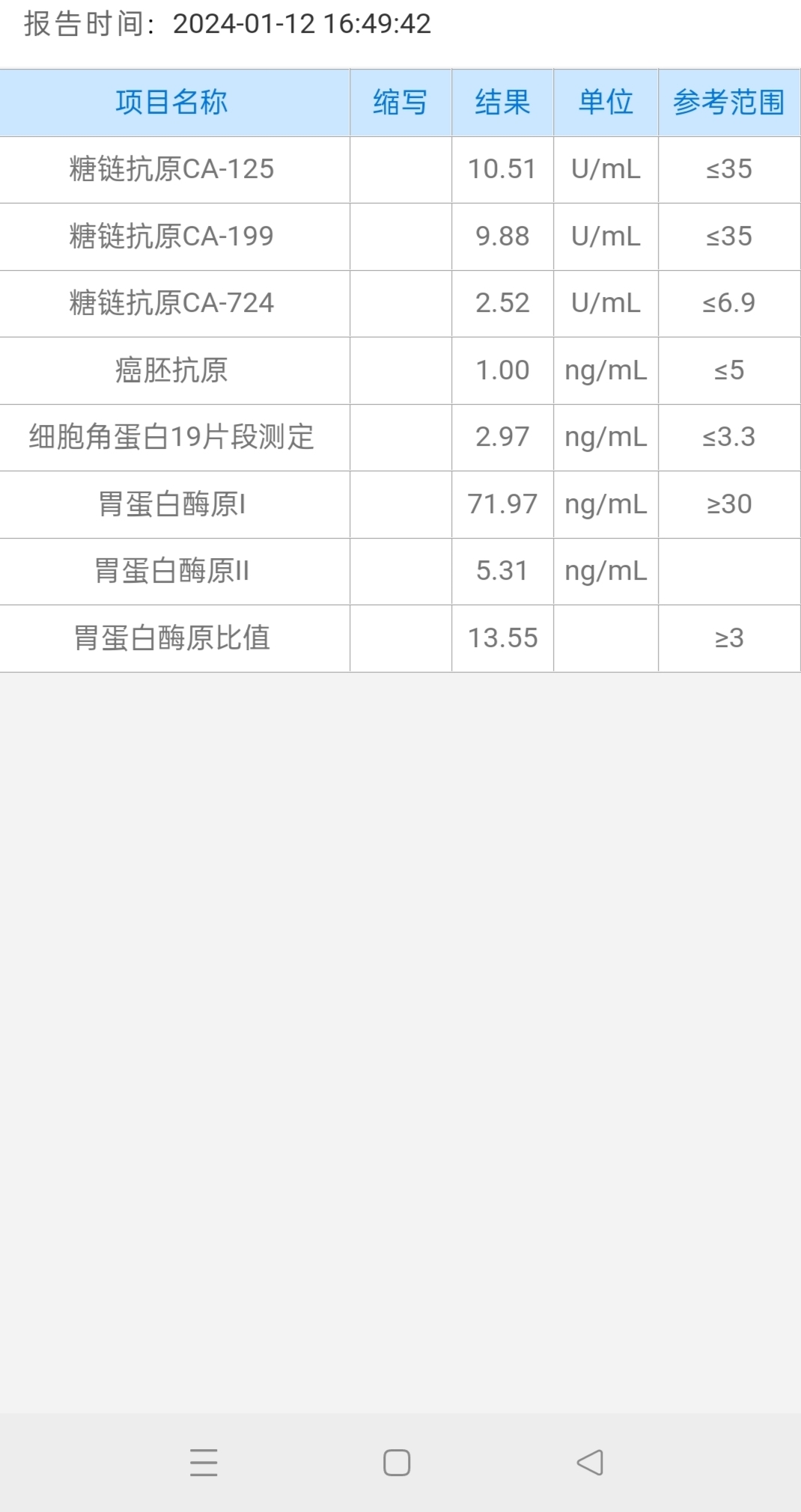Go back with the navigation arrow

coord(590,1463)
